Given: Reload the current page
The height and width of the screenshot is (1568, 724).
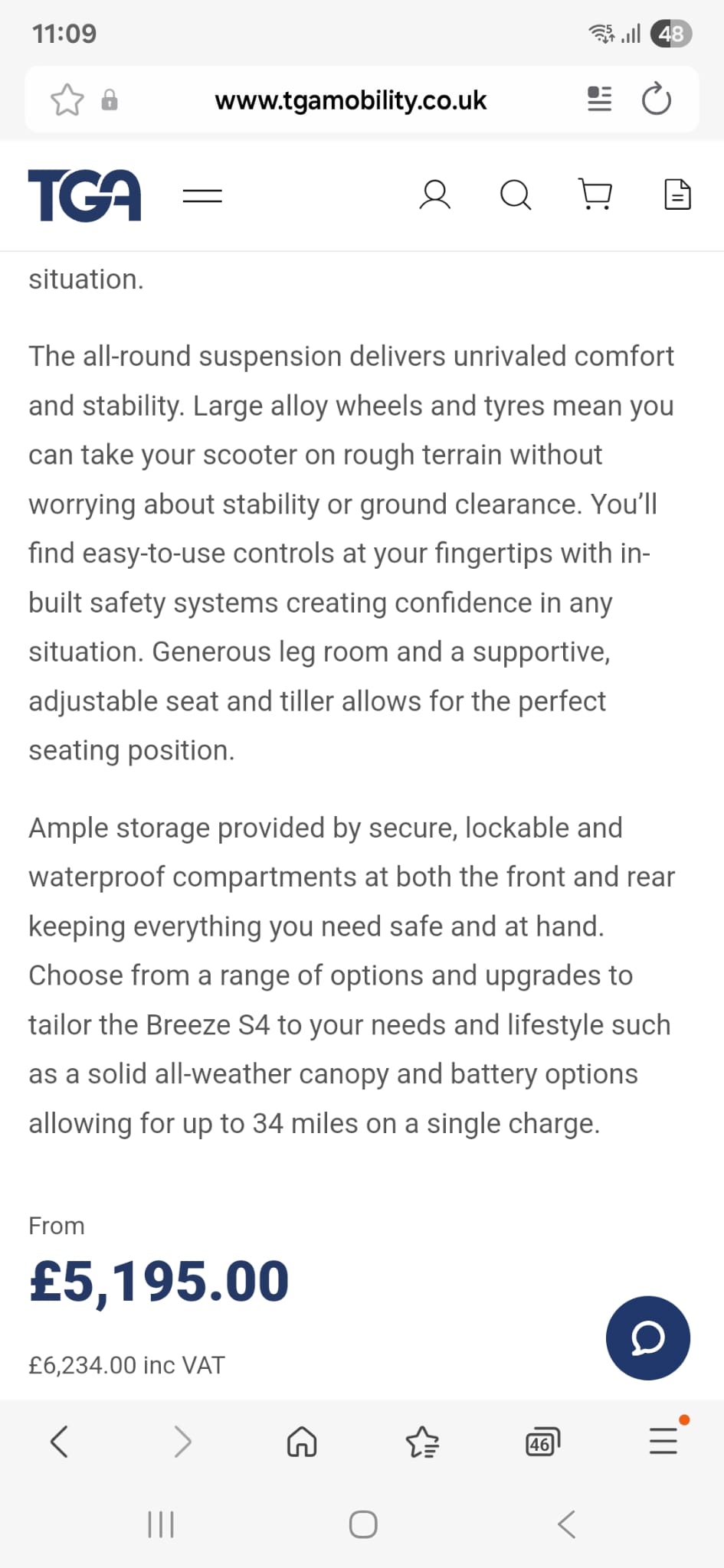Looking at the screenshot, I should [656, 100].
